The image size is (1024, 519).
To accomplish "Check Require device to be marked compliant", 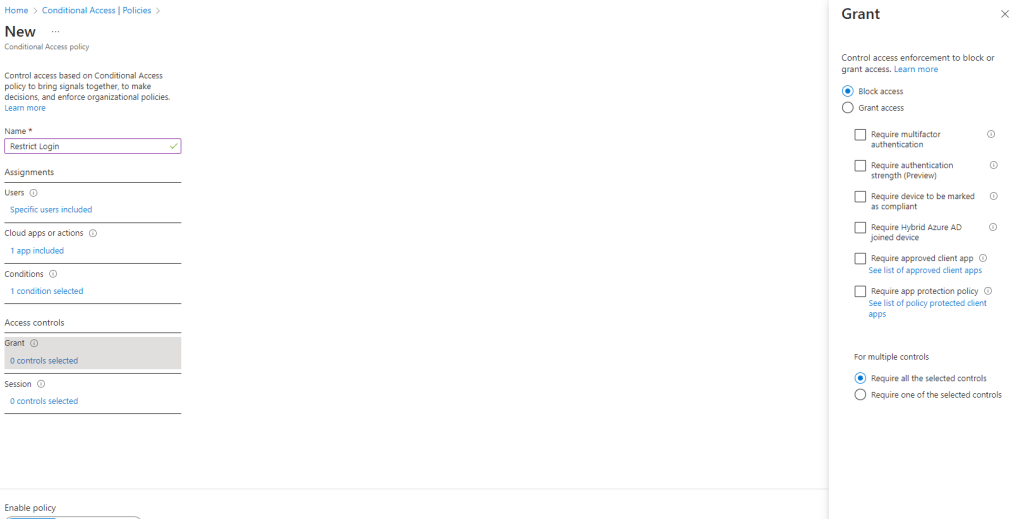I will [x=860, y=197].
